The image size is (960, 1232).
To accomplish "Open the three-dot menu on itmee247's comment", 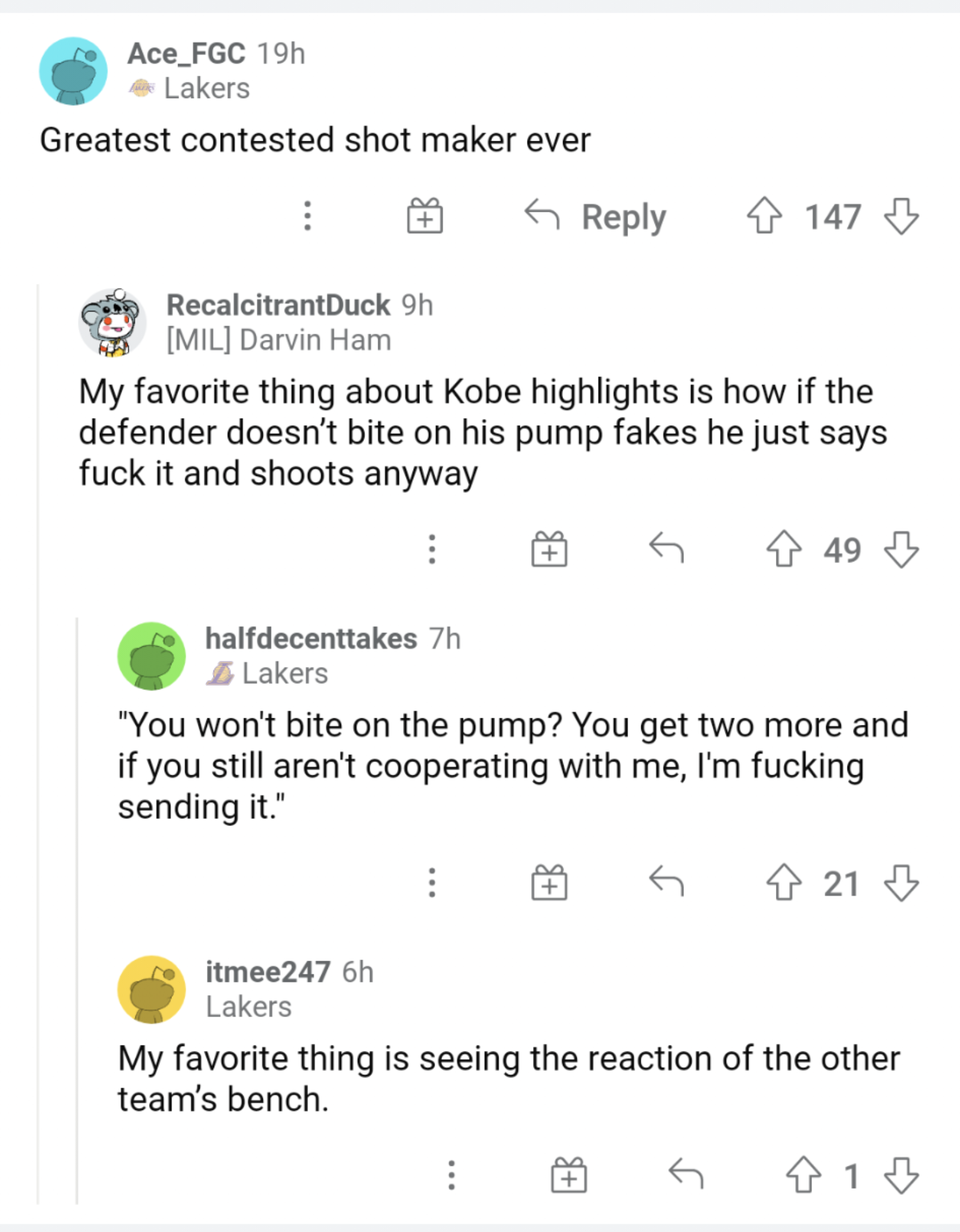I will click(451, 1177).
